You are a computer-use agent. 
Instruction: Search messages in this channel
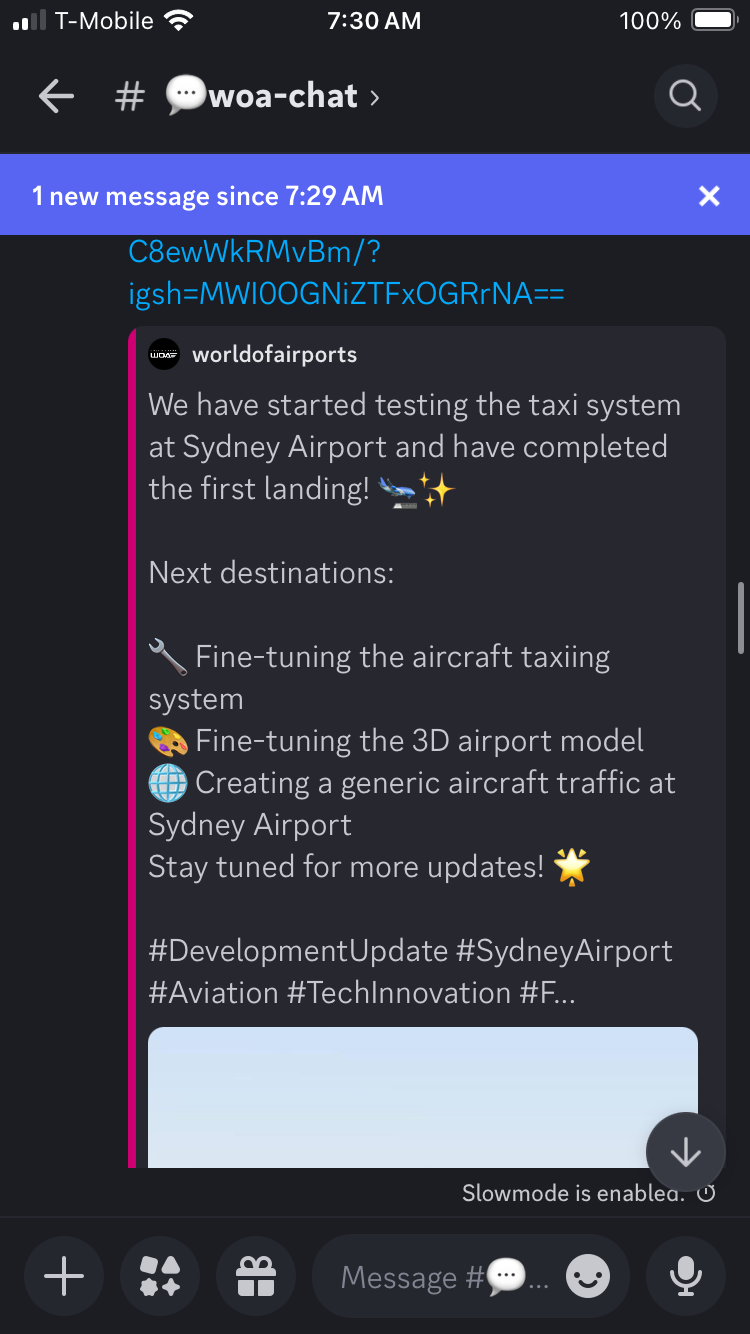point(685,97)
